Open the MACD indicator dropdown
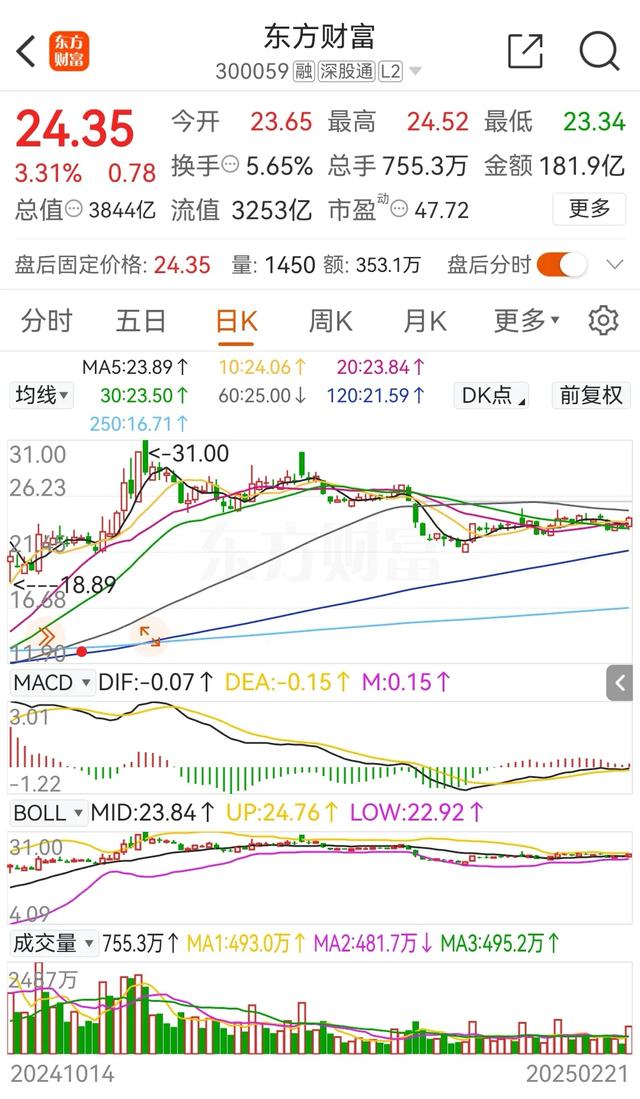Viewport: 640px width, 1099px height. (x=52, y=682)
